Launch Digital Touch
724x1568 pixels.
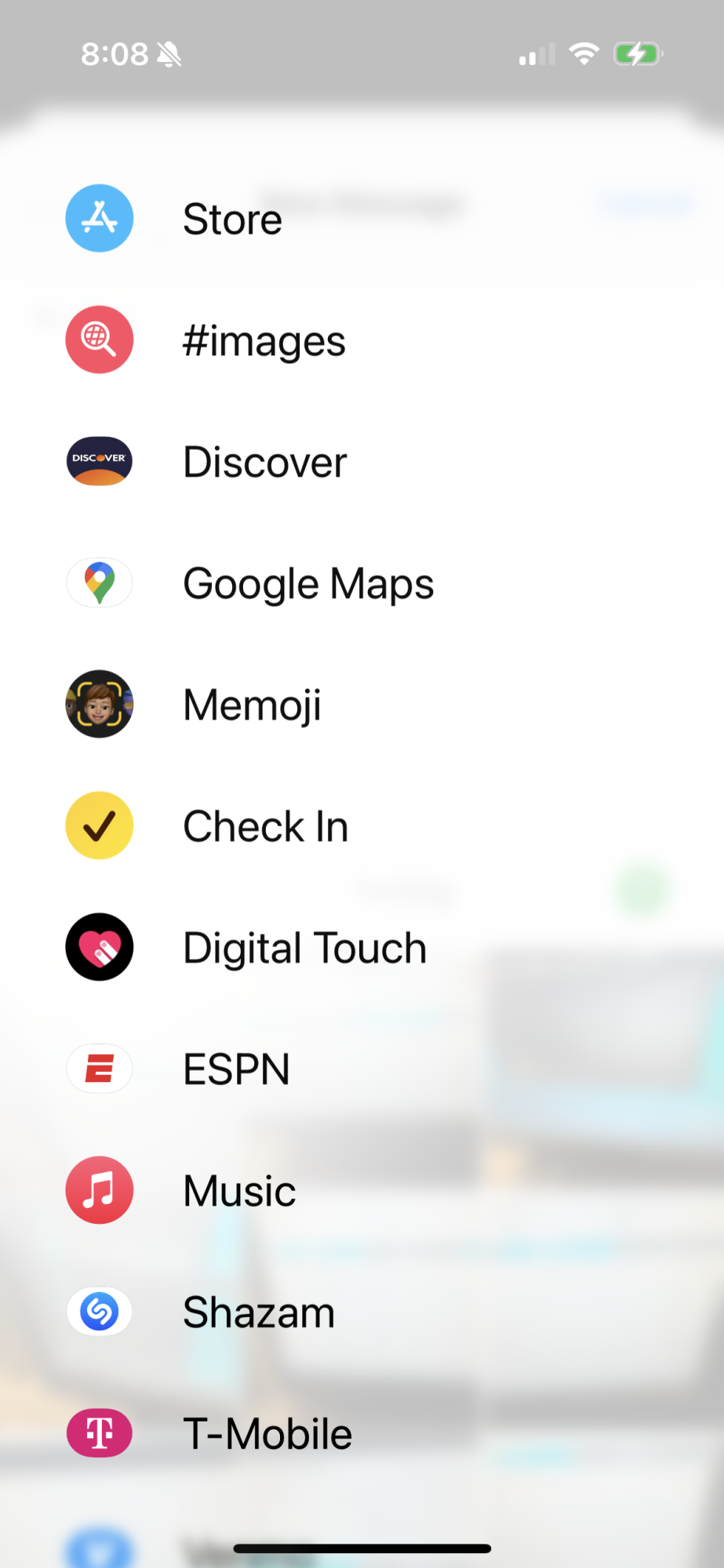[362, 947]
